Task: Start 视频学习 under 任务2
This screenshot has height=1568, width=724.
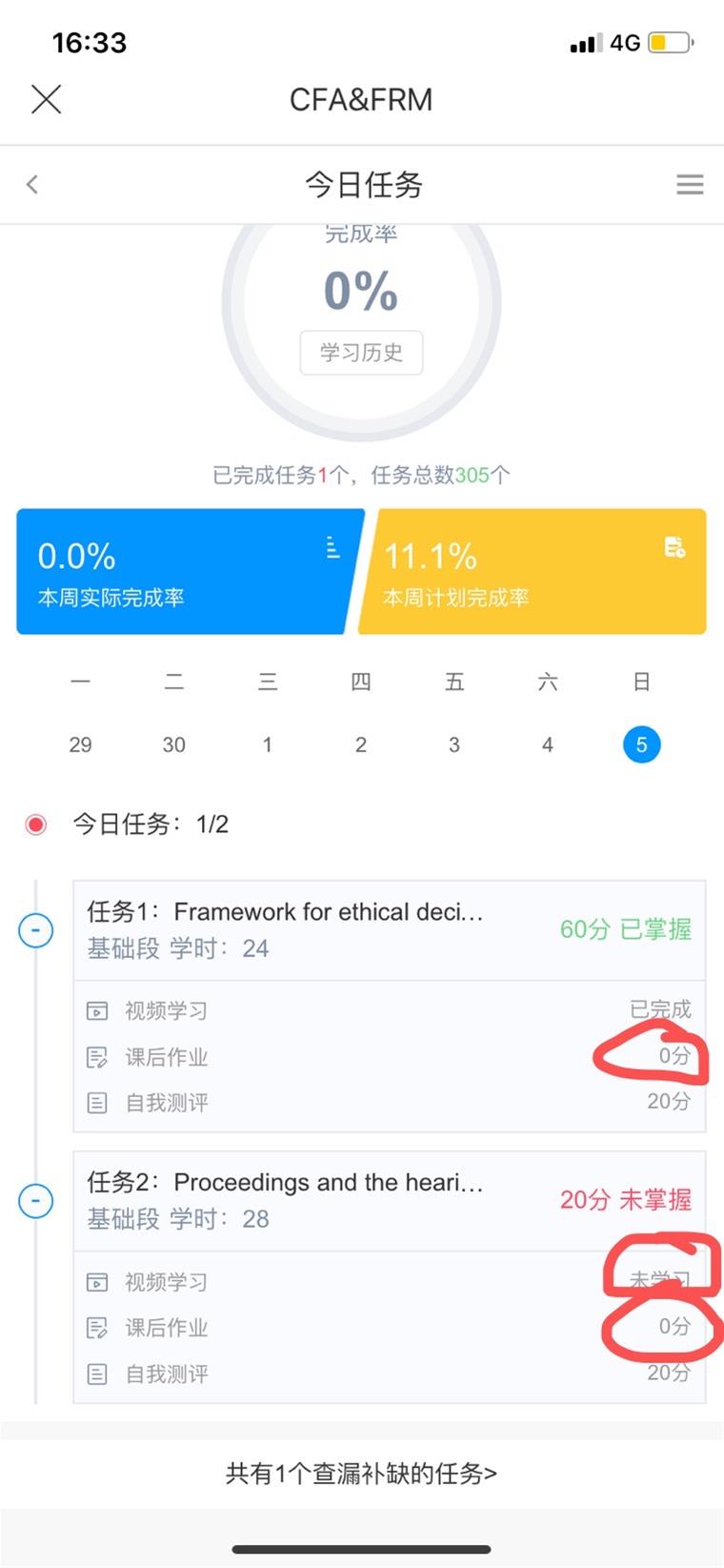Action: tap(166, 1282)
